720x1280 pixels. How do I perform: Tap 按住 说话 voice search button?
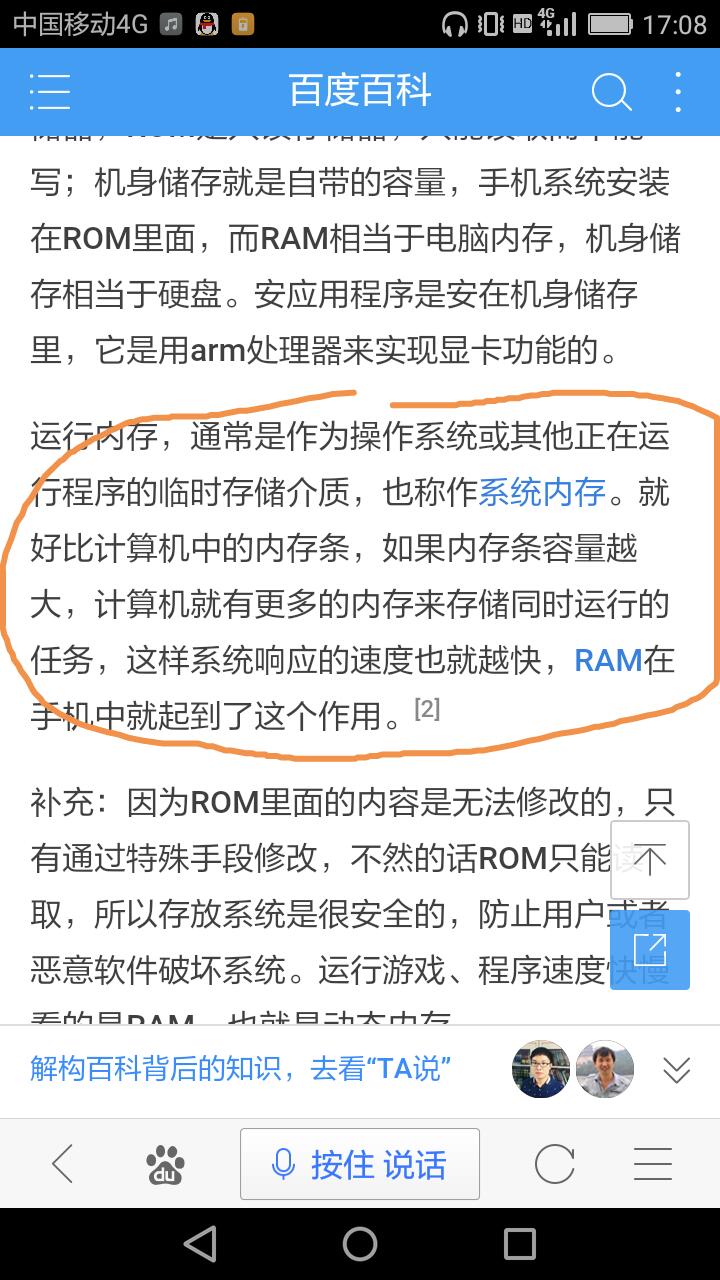click(x=360, y=1164)
